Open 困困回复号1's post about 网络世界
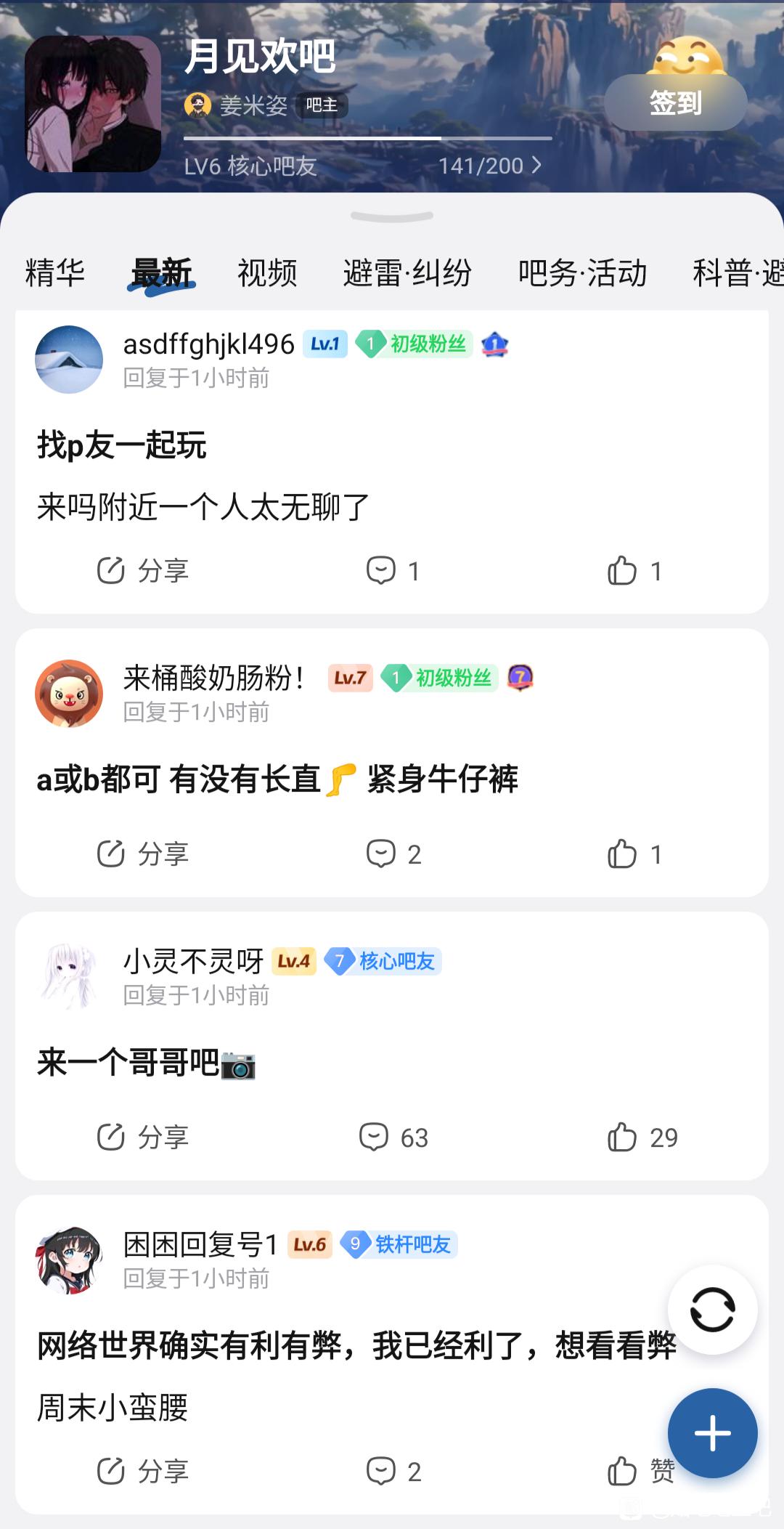 (x=356, y=1345)
